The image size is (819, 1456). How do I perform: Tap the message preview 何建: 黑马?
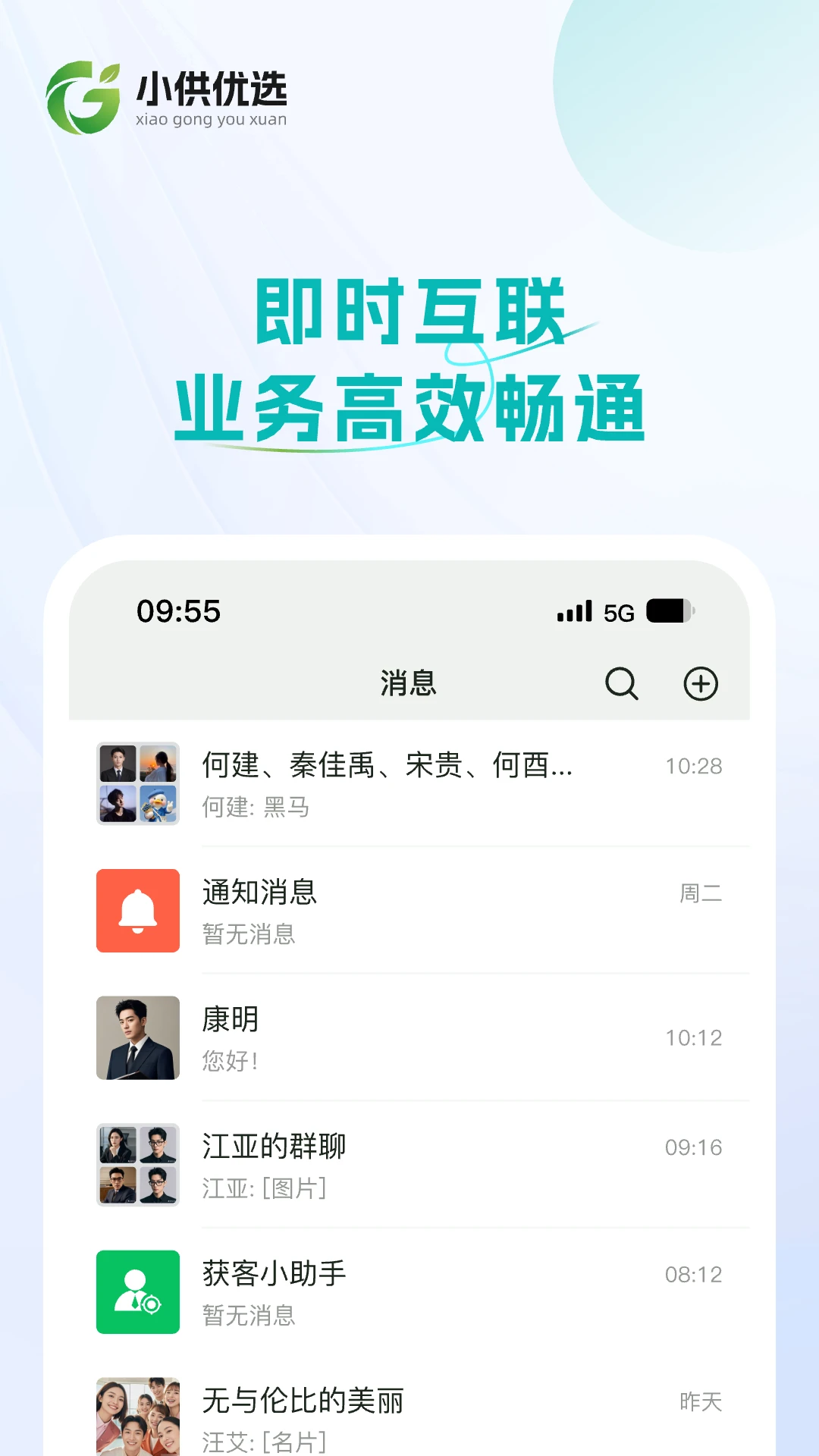(256, 808)
